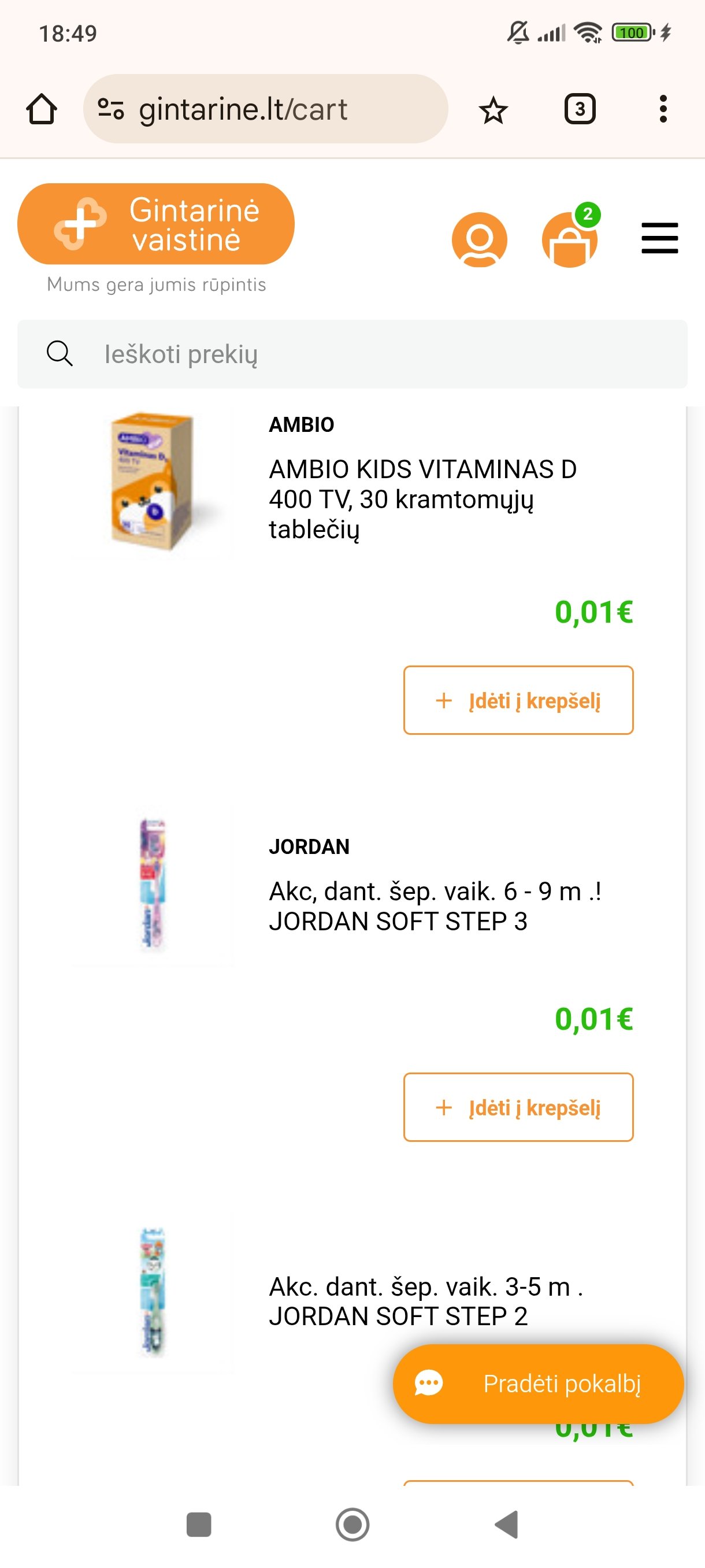The width and height of the screenshot is (705, 1568).
Task: Open the browser tab switcher
Action: coord(580,110)
